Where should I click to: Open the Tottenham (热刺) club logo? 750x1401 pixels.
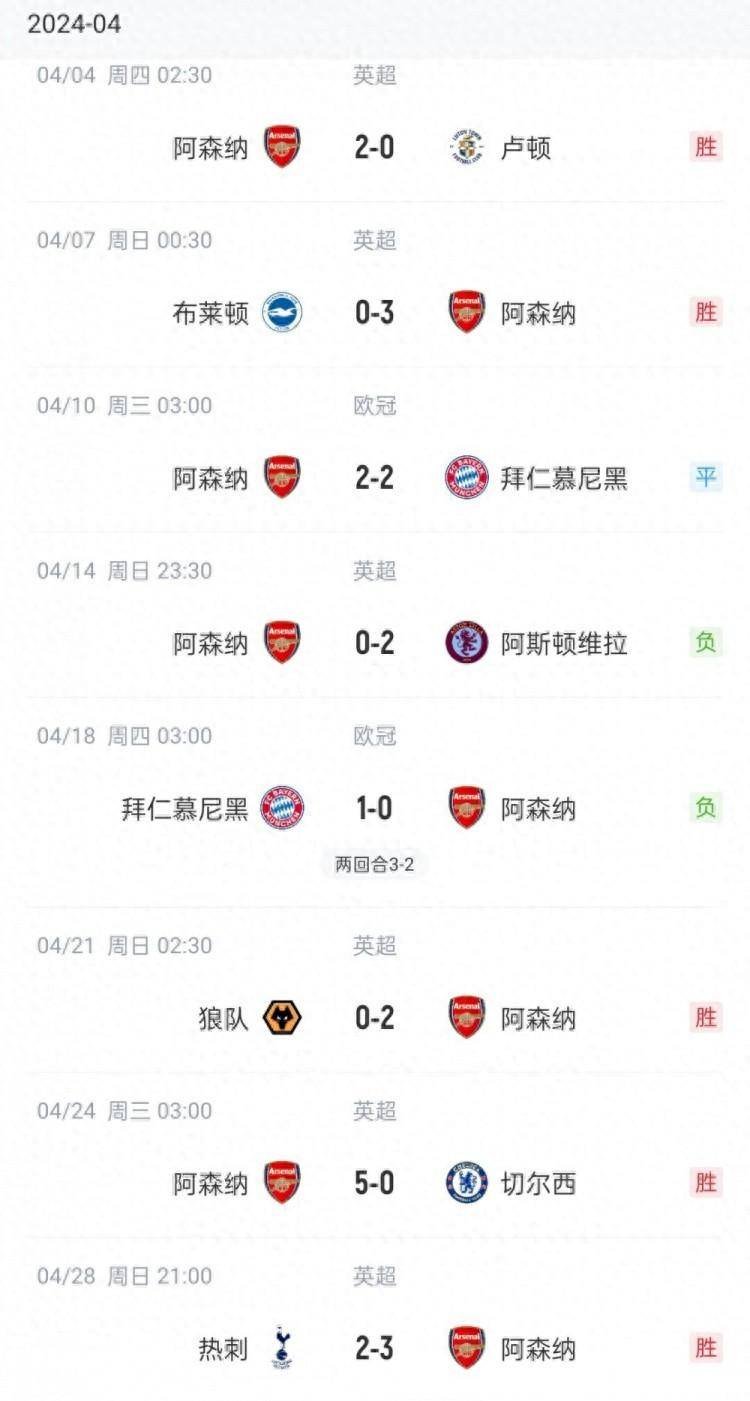coord(285,1346)
